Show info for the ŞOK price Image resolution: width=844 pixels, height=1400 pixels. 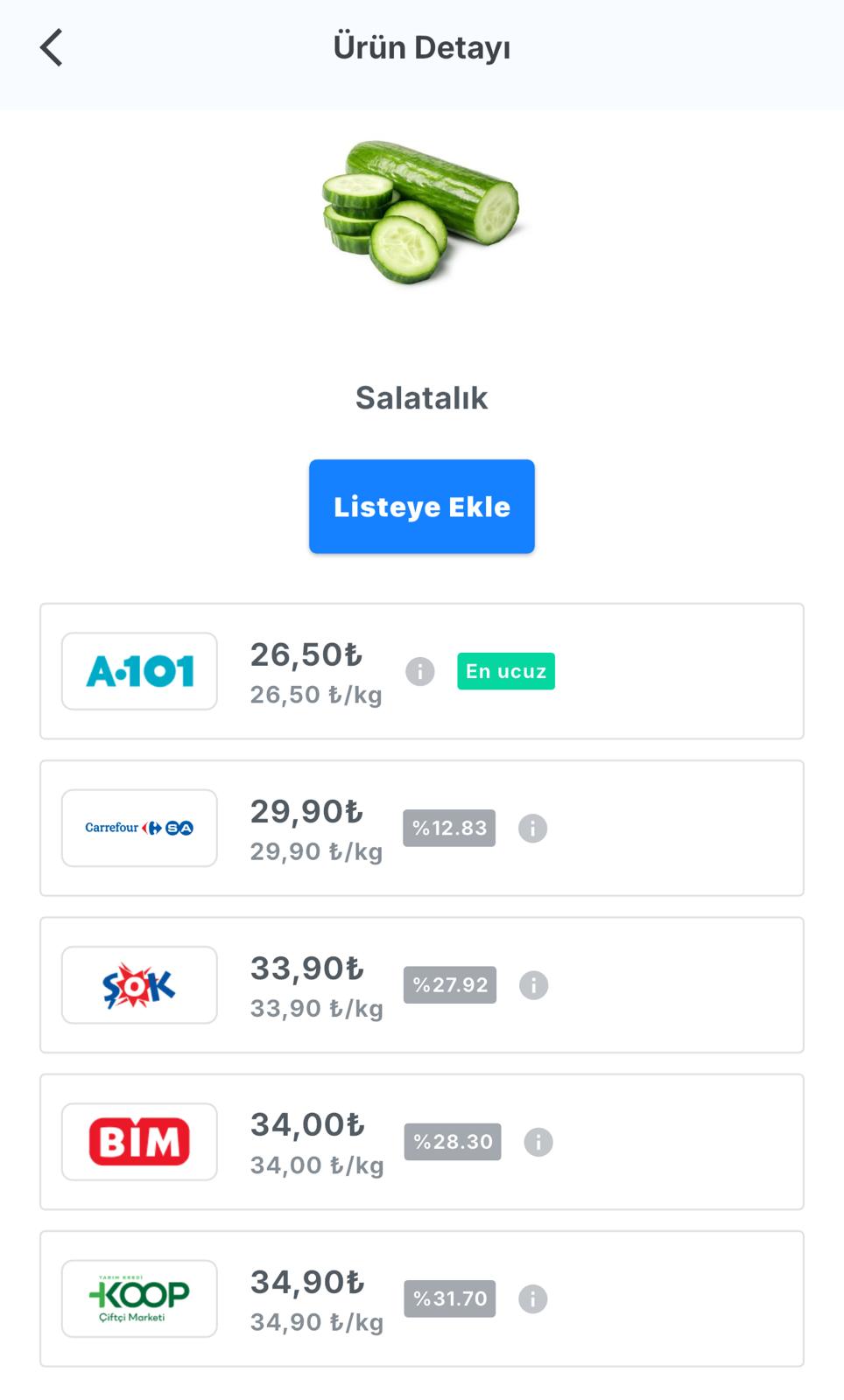click(533, 985)
